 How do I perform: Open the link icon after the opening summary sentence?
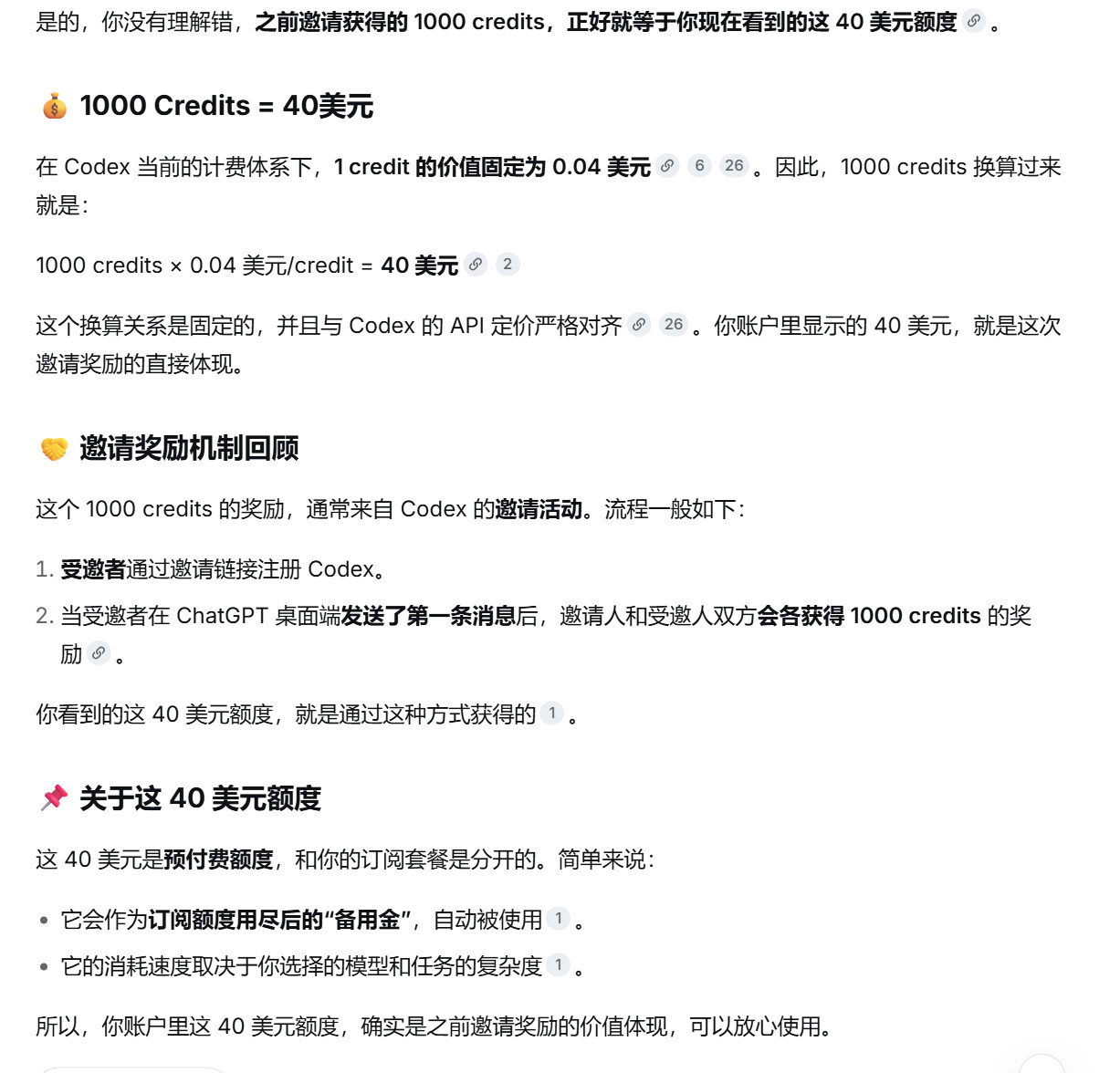tap(974, 21)
